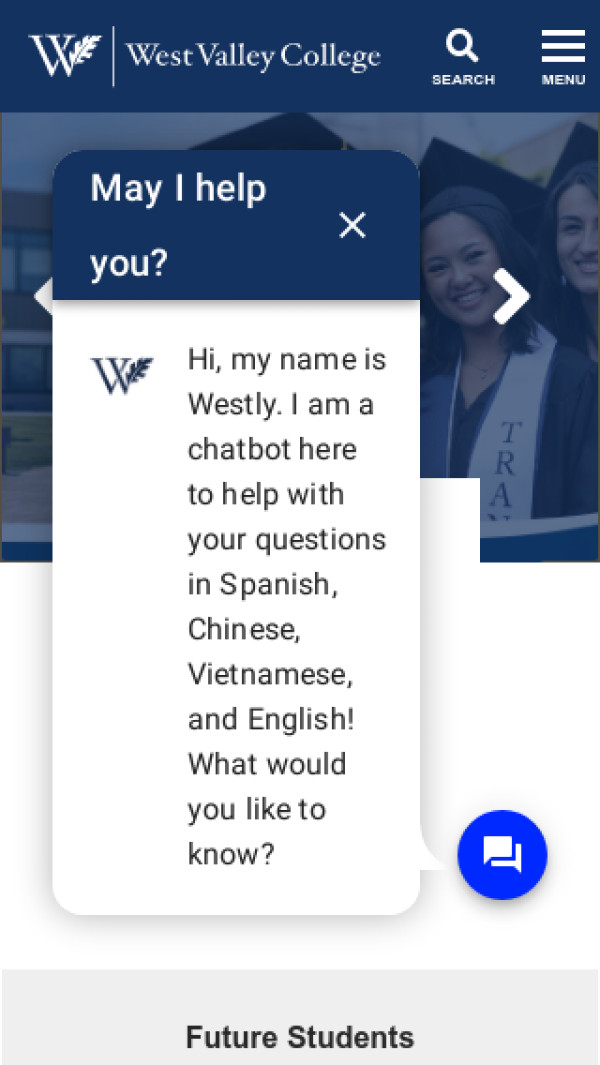Open the Future Students section
Screen dimensions: 600x1065
[x=300, y=1037]
